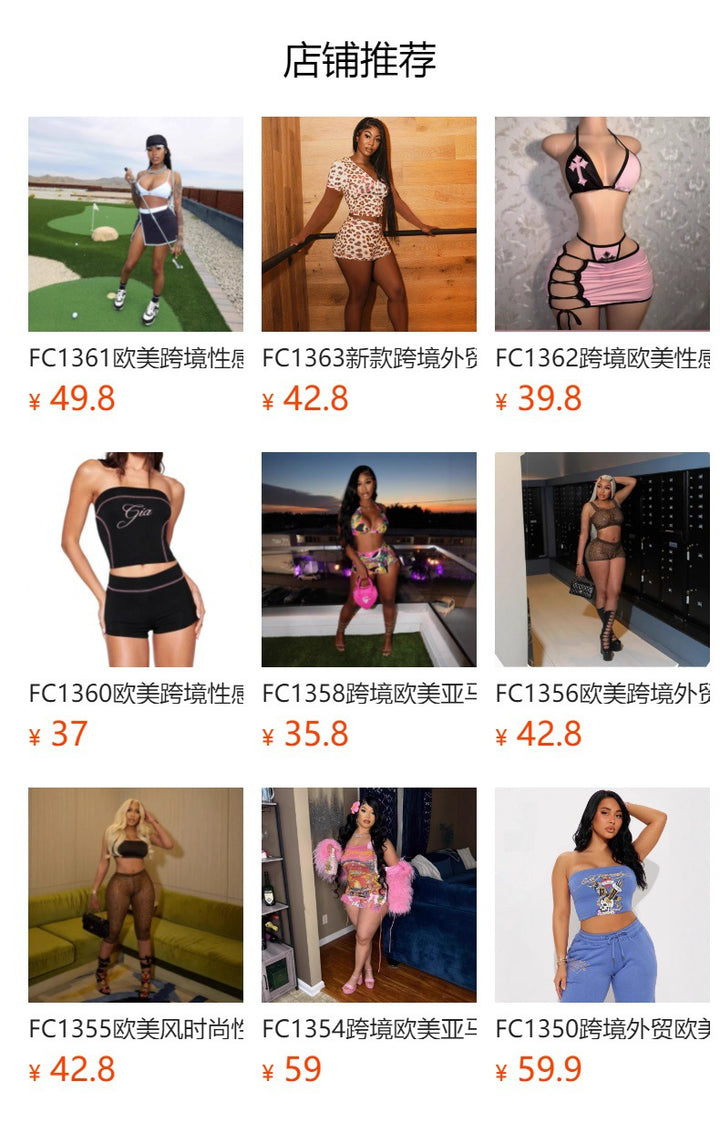Image resolution: width=720 pixels, height=1123 pixels.
Task: Open the FC1350 blue outfit listing
Action: 602,894
